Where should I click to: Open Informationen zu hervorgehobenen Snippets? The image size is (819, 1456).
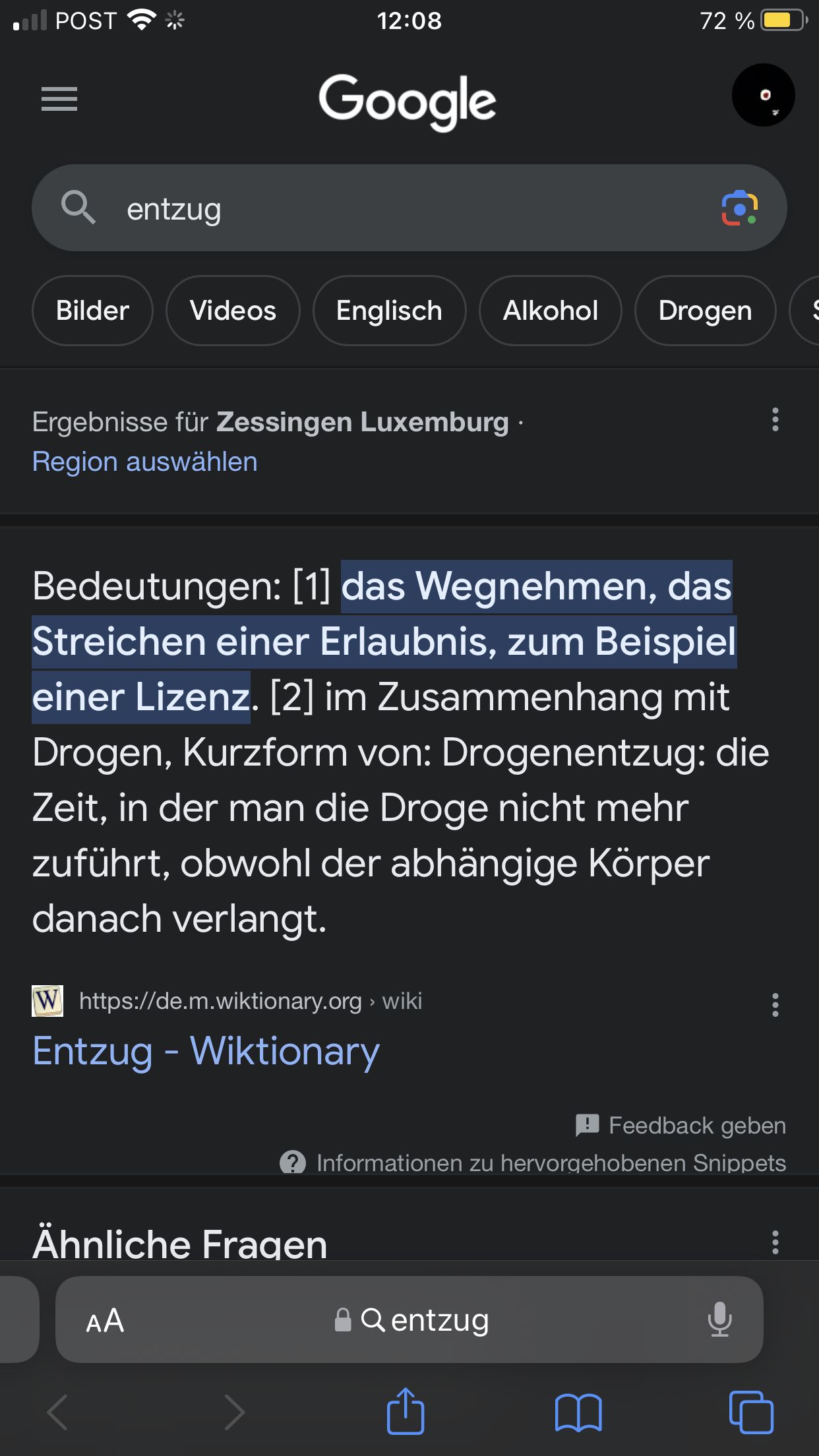[534, 1163]
